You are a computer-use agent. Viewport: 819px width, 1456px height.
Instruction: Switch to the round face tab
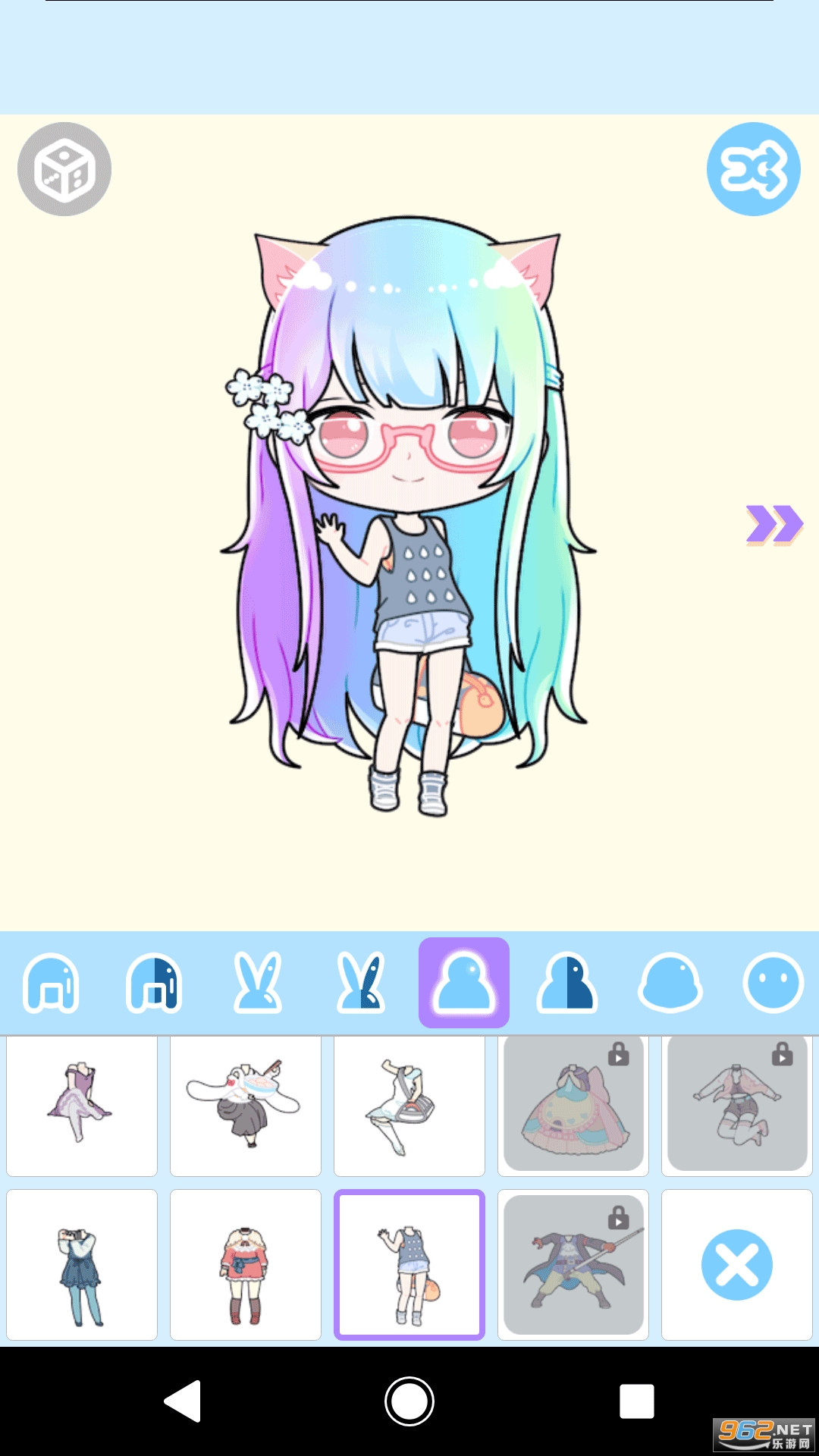tap(773, 983)
